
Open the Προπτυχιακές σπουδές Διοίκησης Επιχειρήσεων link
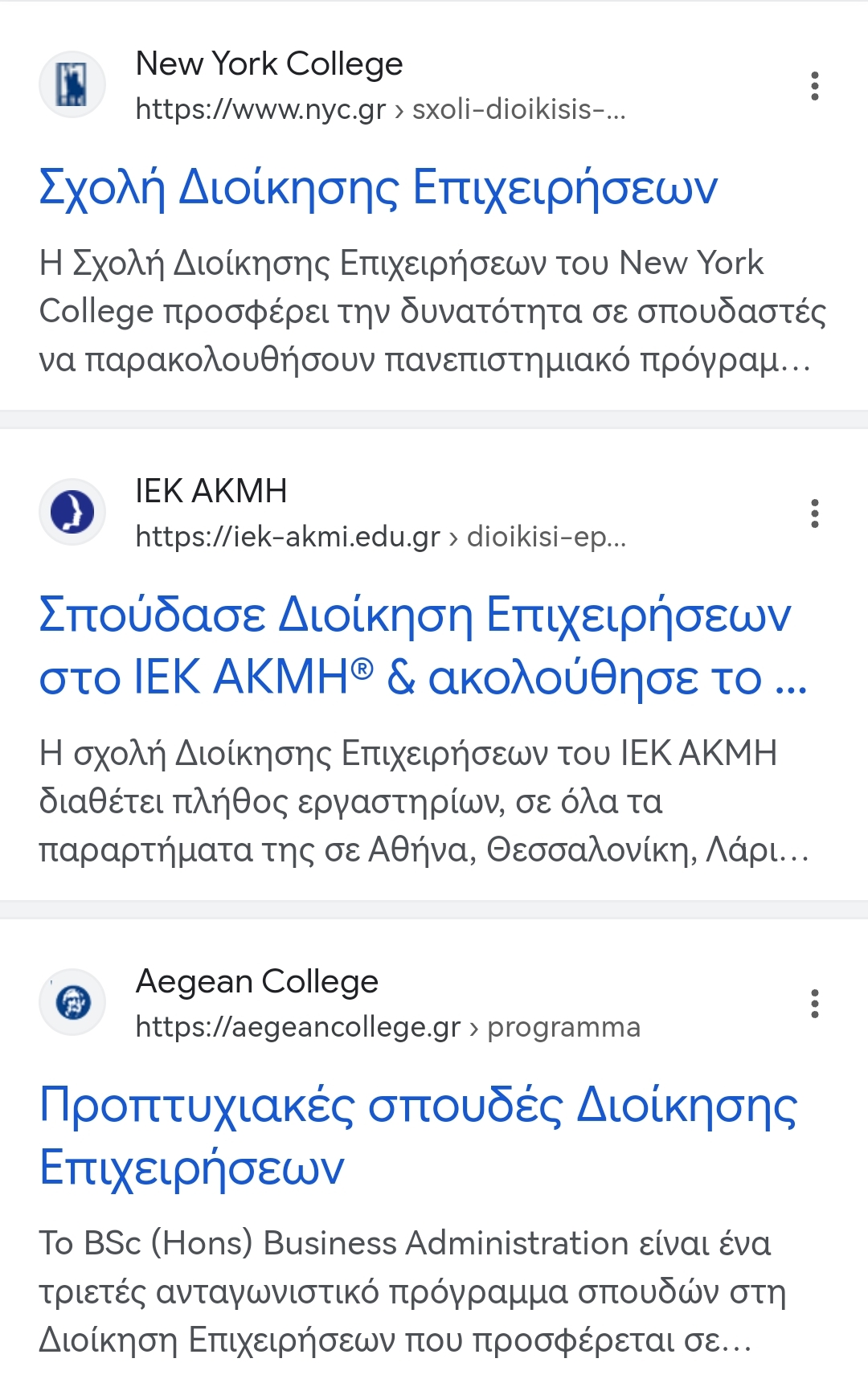pyautogui.click(x=418, y=1135)
